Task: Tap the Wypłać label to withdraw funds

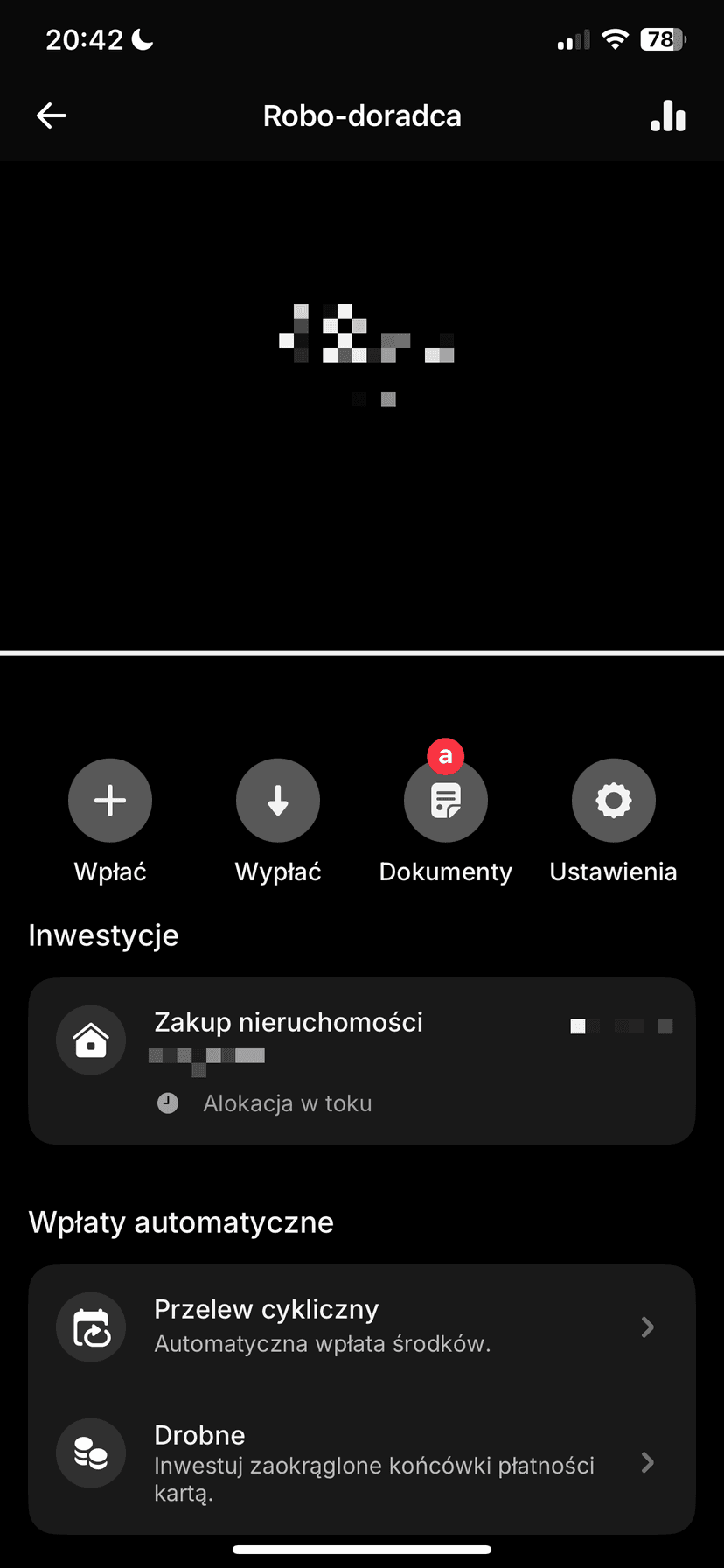Action: pos(277,871)
